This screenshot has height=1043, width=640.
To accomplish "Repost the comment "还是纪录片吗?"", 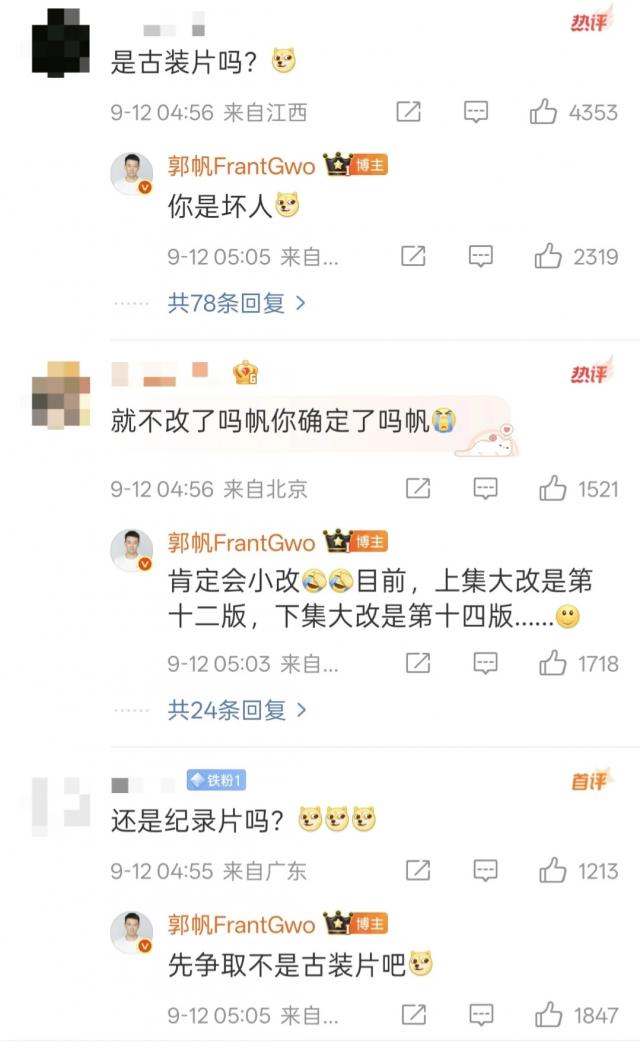I will 417,871.
